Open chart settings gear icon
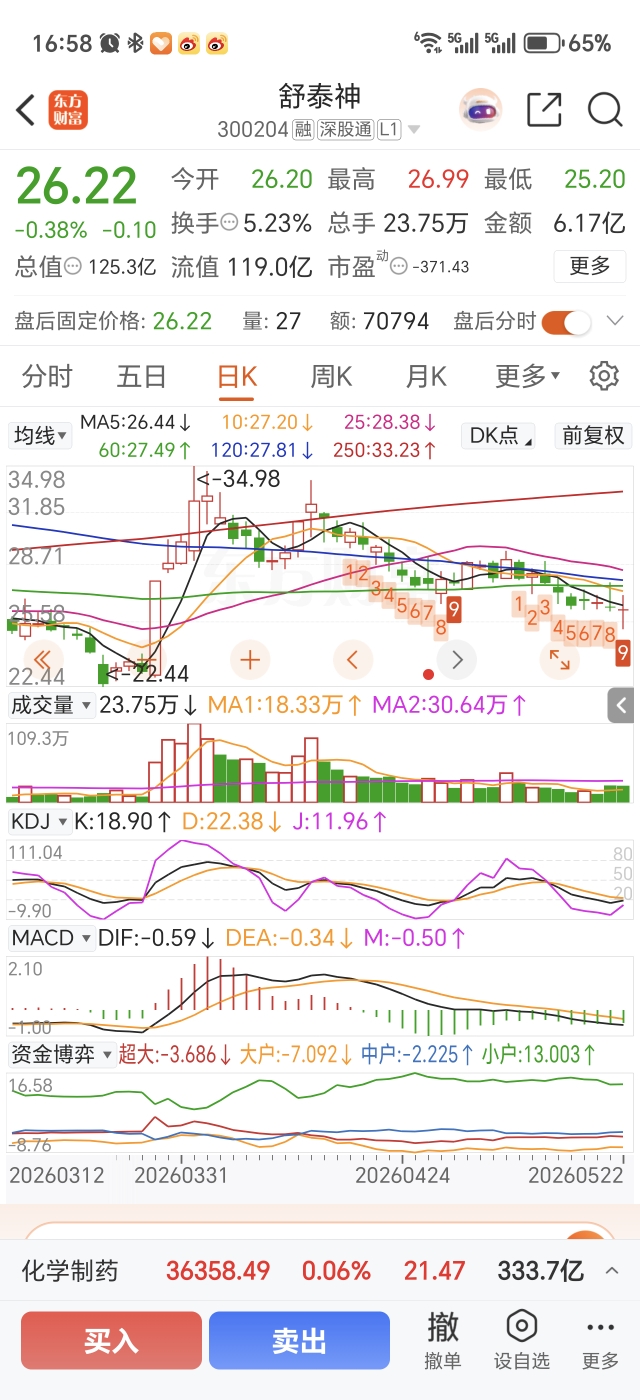The image size is (640, 1400). (604, 377)
